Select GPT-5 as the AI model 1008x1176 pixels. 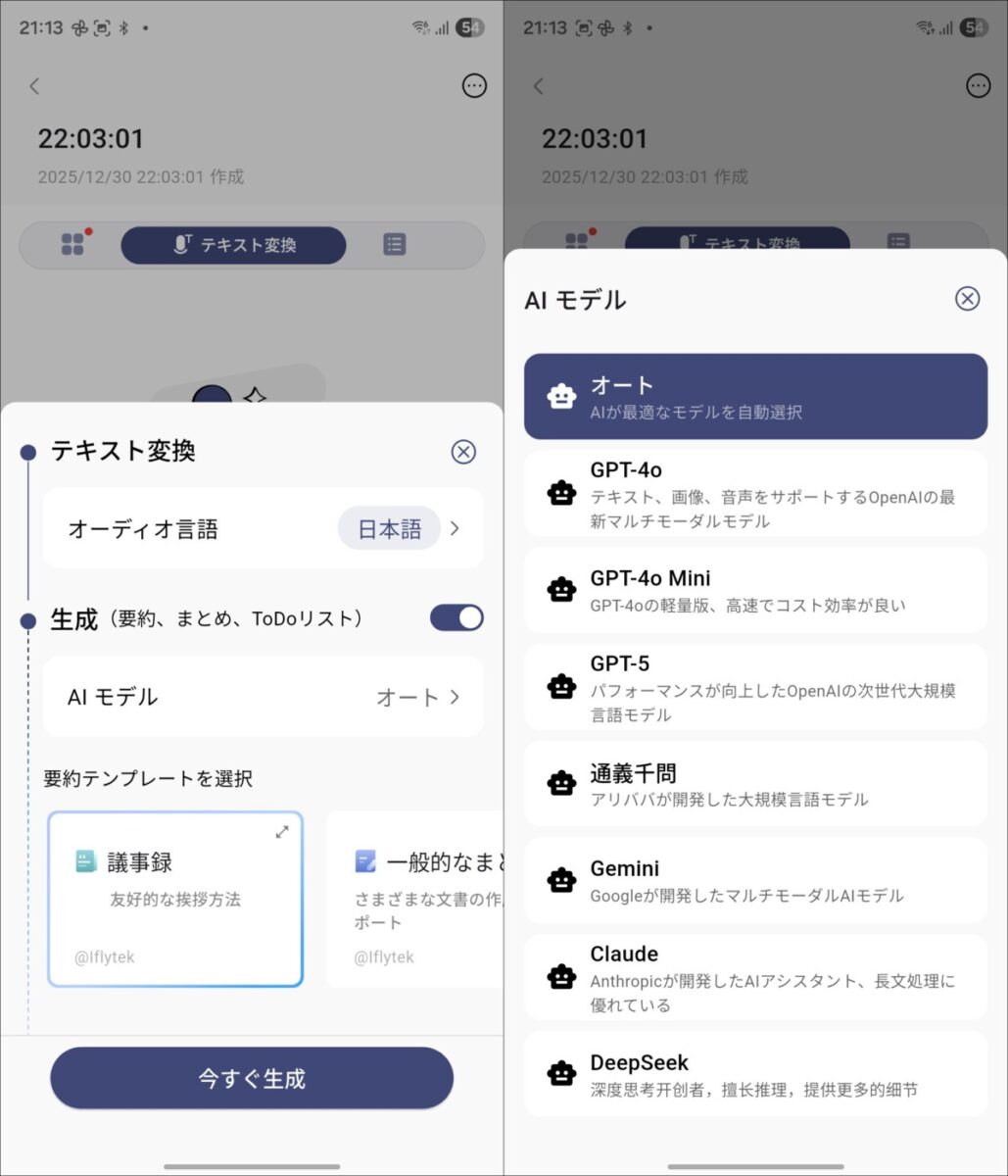(755, 687)
